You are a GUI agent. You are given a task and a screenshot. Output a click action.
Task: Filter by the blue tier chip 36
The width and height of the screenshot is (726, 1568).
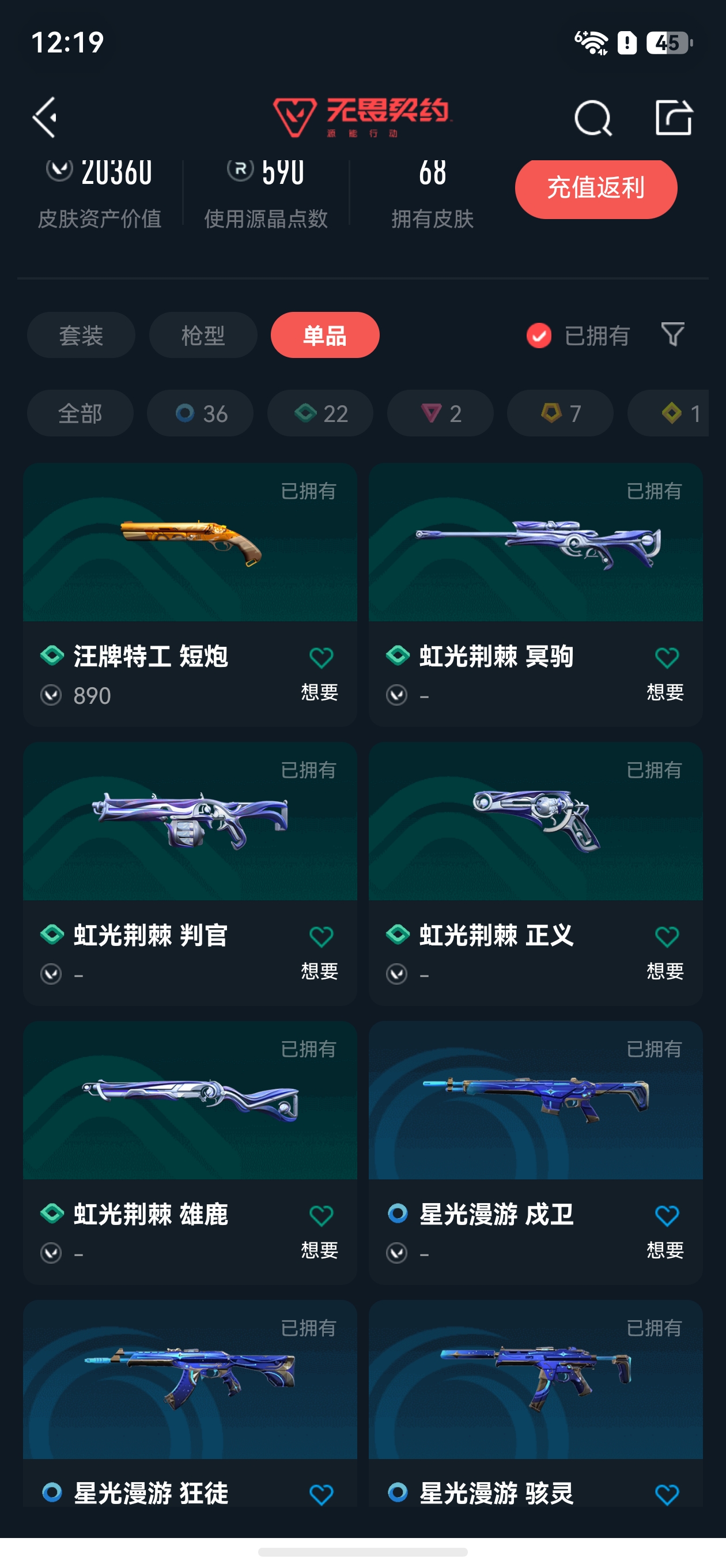(200, 413)
